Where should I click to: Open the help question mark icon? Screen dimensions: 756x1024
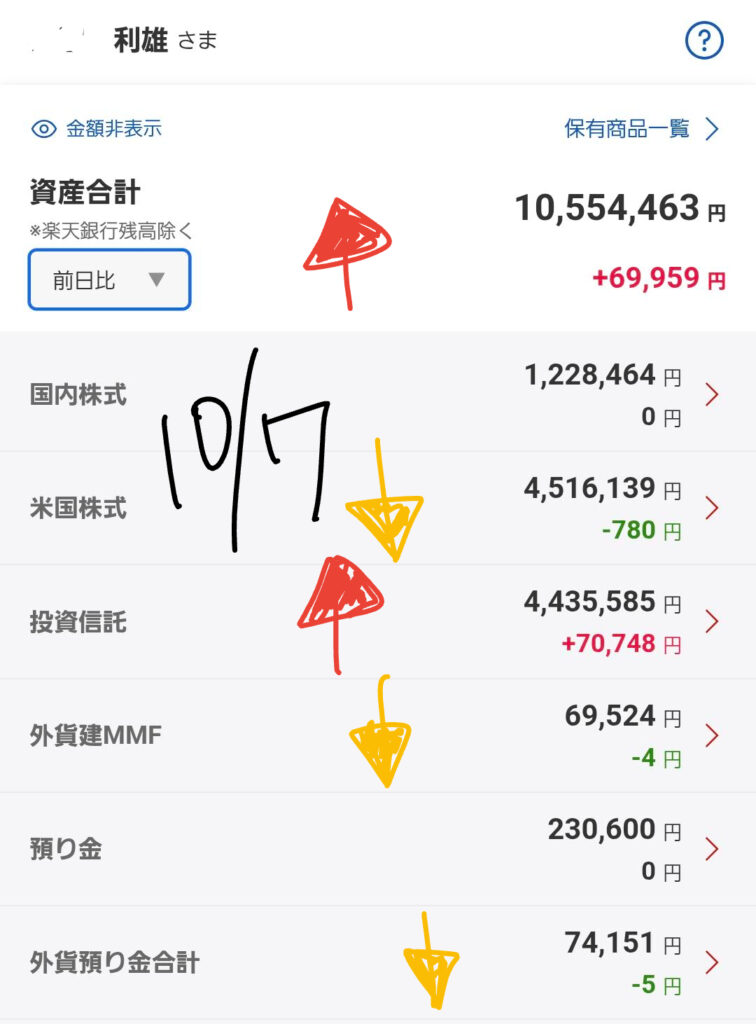[x=704, y=41]
